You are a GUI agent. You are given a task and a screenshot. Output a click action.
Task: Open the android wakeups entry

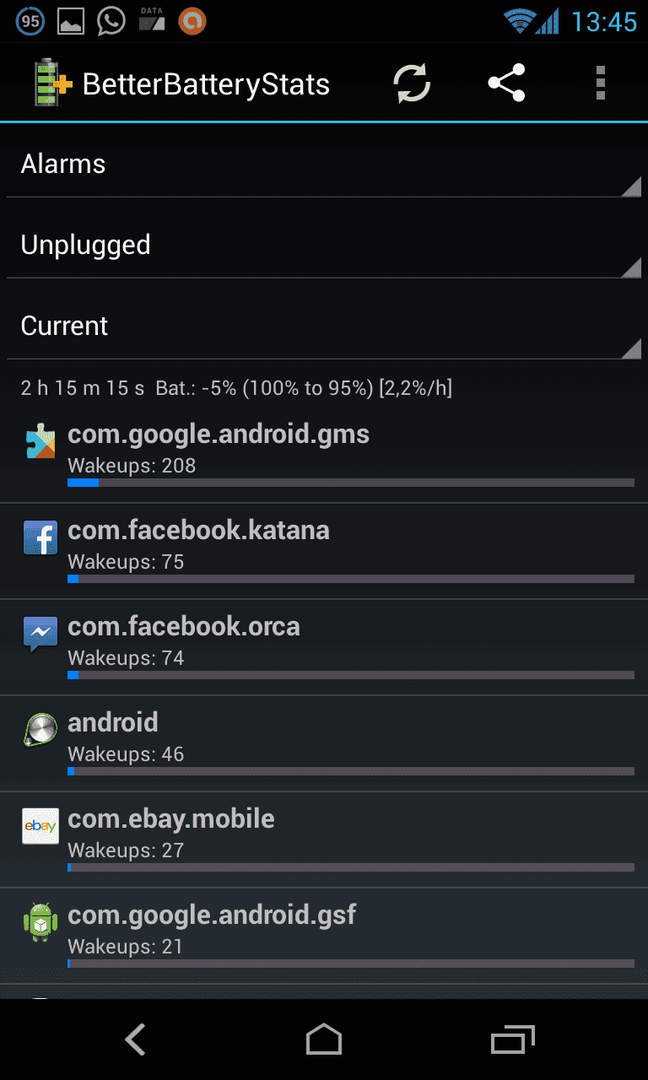[324, 743]
